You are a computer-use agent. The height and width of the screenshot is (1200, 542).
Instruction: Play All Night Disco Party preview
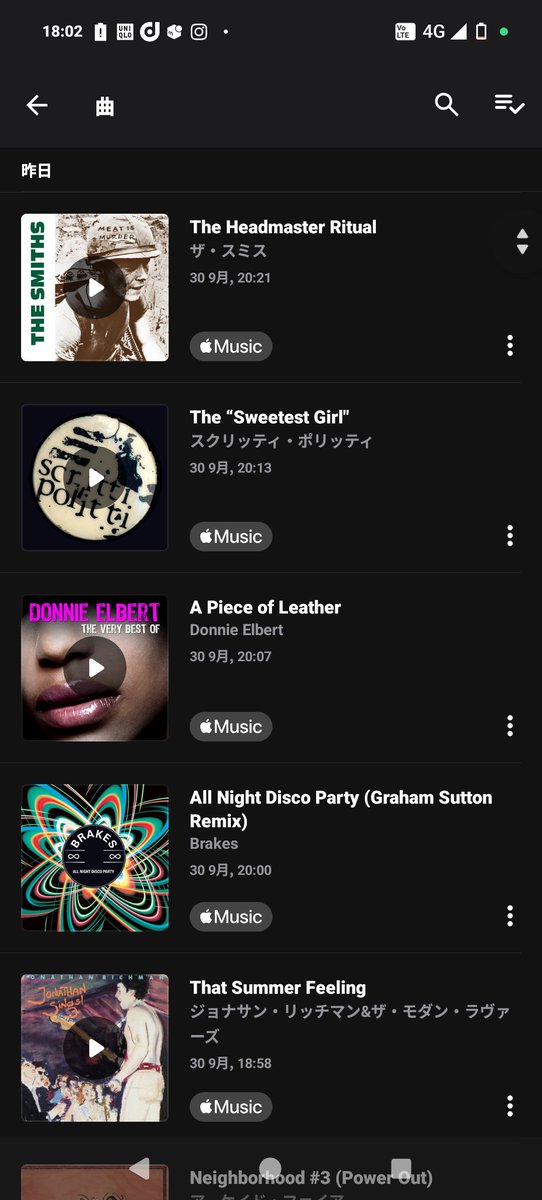[95, 858]
